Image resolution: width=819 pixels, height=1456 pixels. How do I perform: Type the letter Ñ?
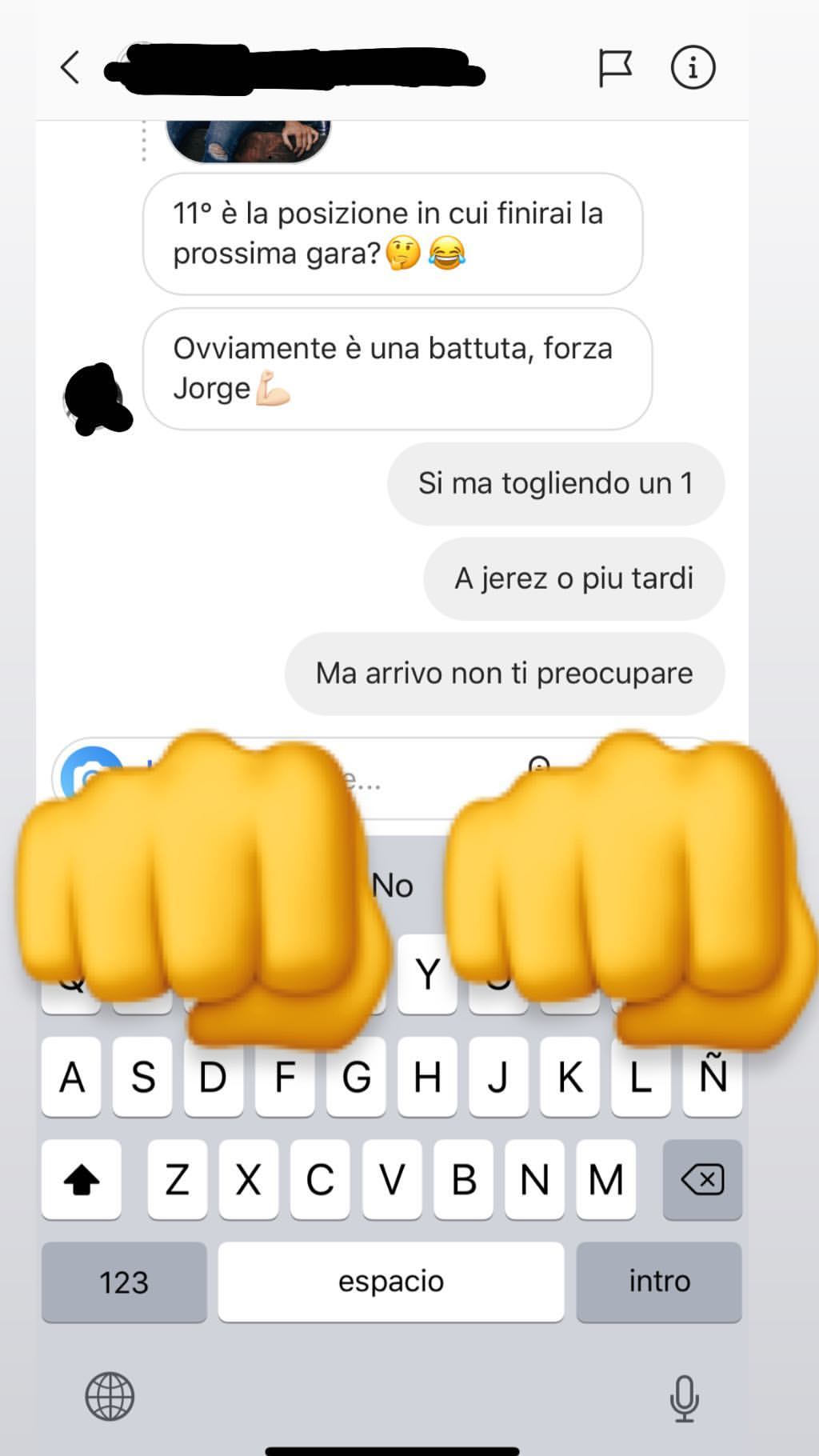(712, 1076)
